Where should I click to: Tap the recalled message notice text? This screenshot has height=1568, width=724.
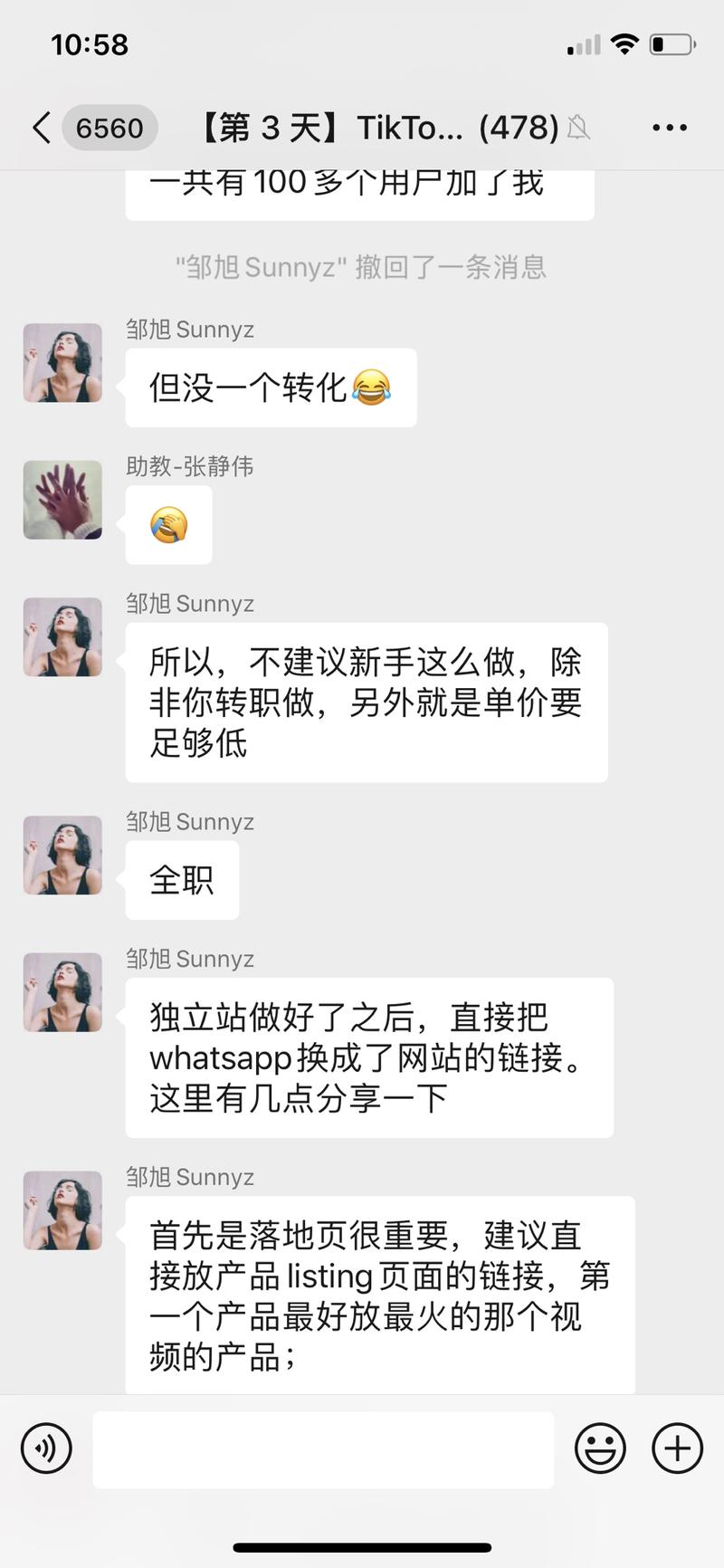362,266
